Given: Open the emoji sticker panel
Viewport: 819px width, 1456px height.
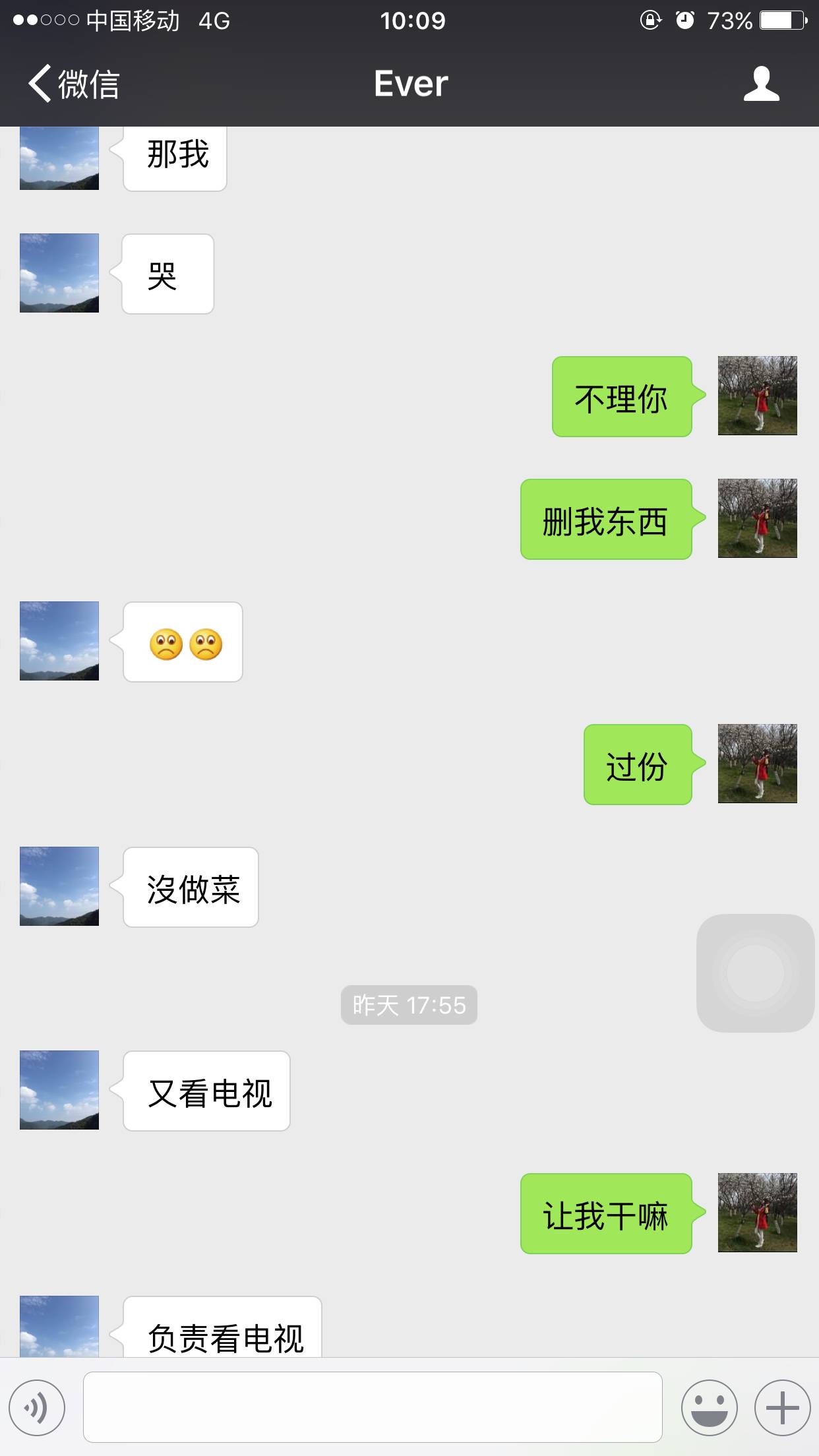Looking at the screenshot, I should tap(709, 1408).
